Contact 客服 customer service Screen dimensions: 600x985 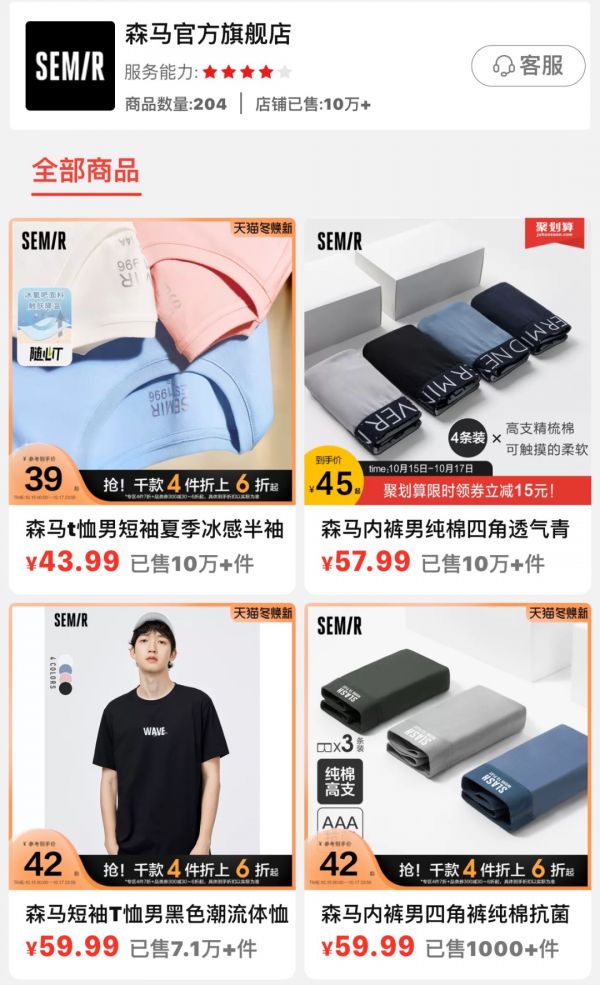click(x=528, y=66)
